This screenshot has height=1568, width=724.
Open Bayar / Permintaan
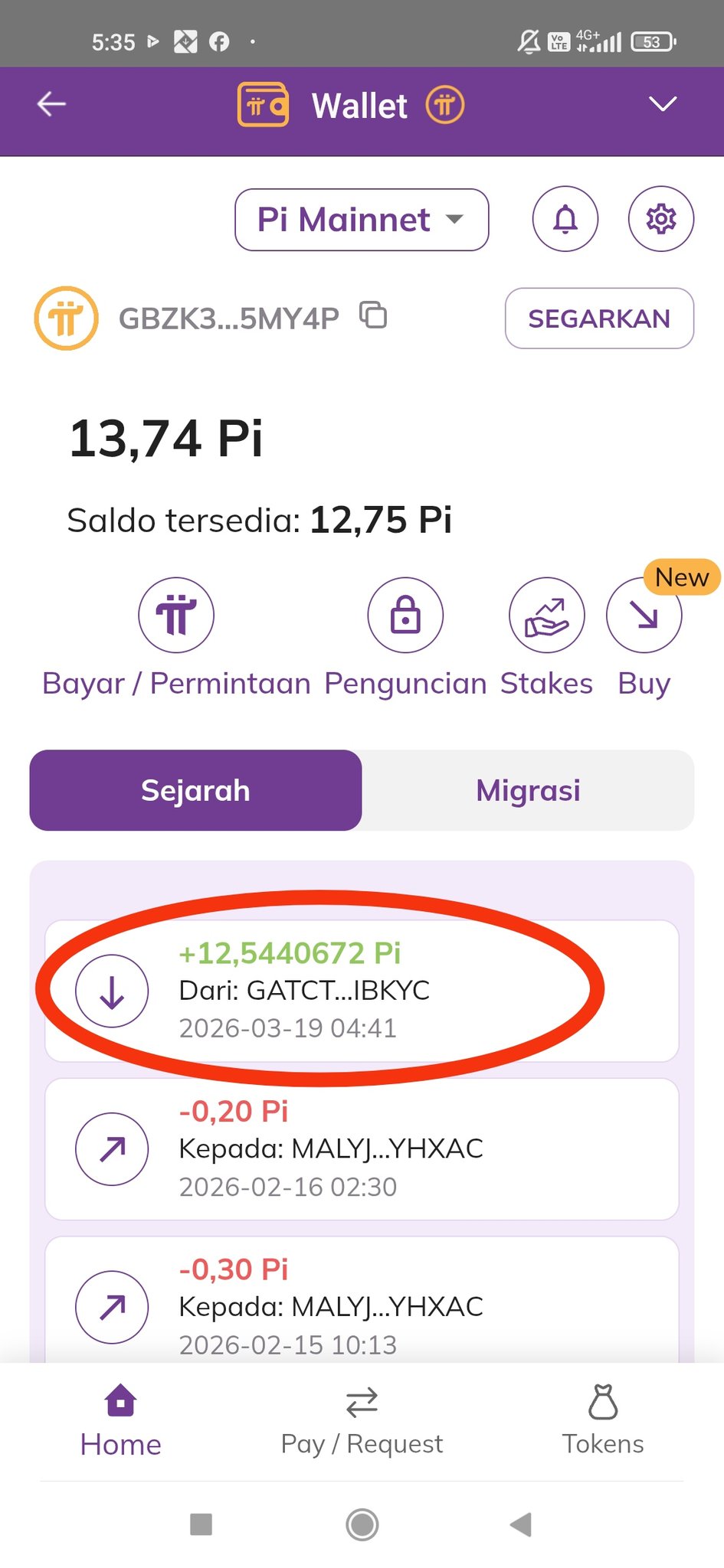tap(176, 616)
